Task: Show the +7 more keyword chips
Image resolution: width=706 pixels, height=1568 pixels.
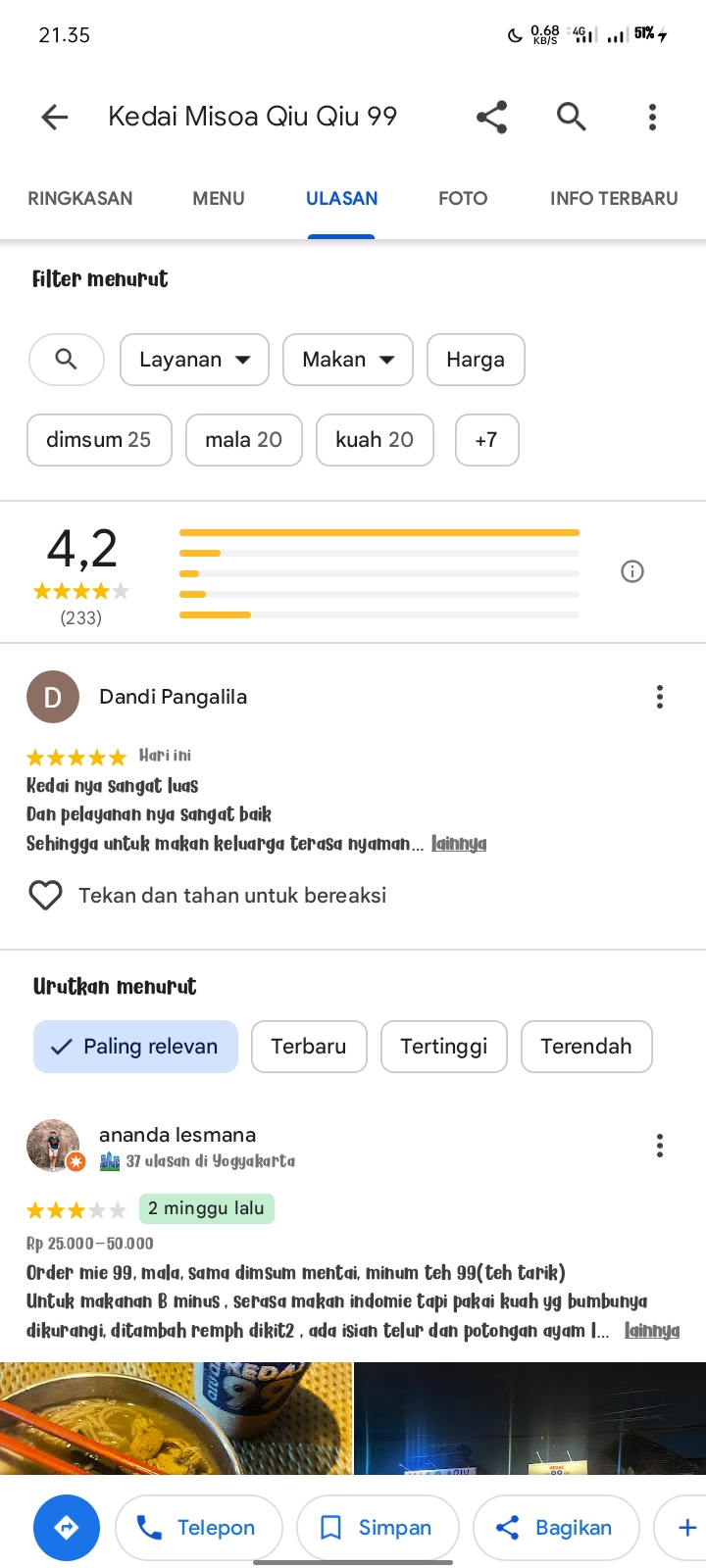Action: (486, 440)
